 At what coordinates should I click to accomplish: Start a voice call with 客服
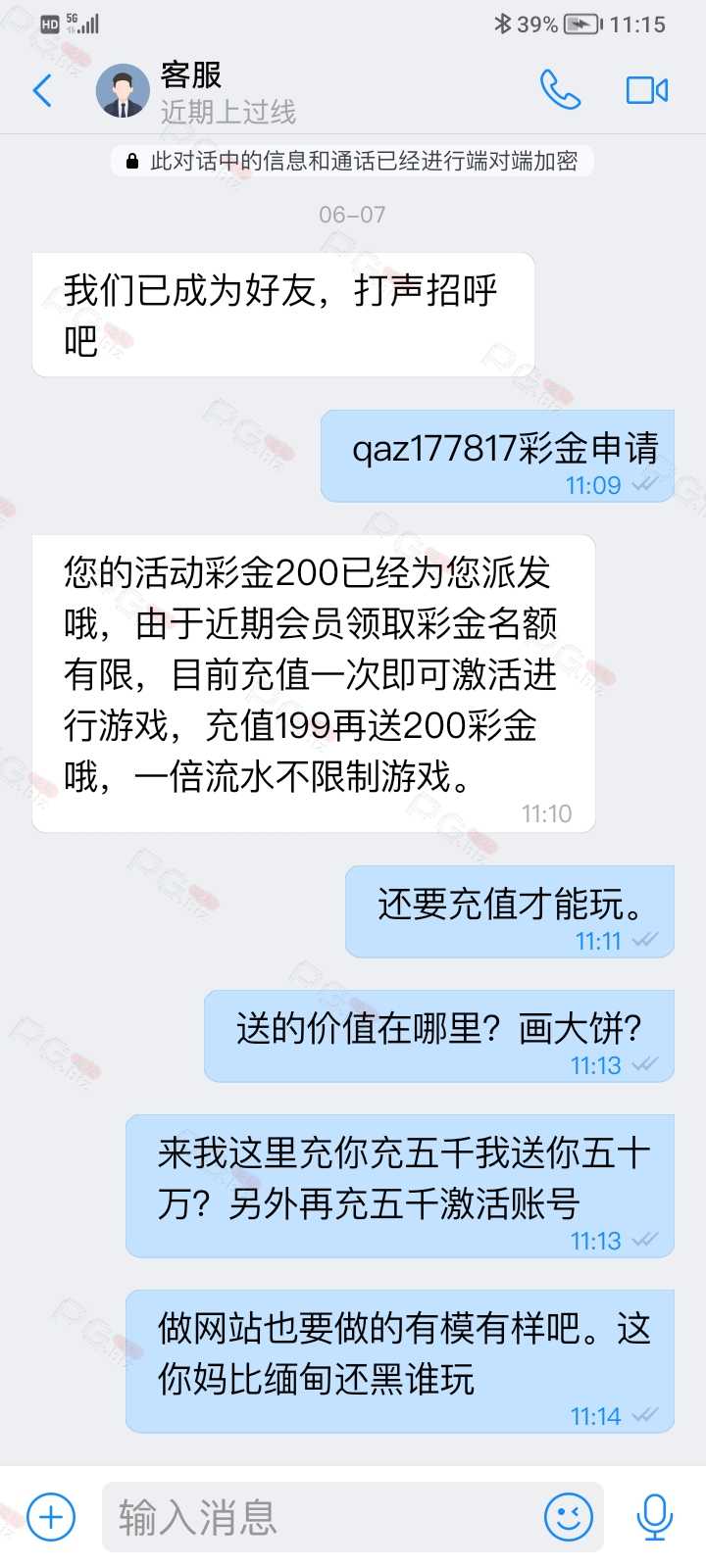point(560,90)
